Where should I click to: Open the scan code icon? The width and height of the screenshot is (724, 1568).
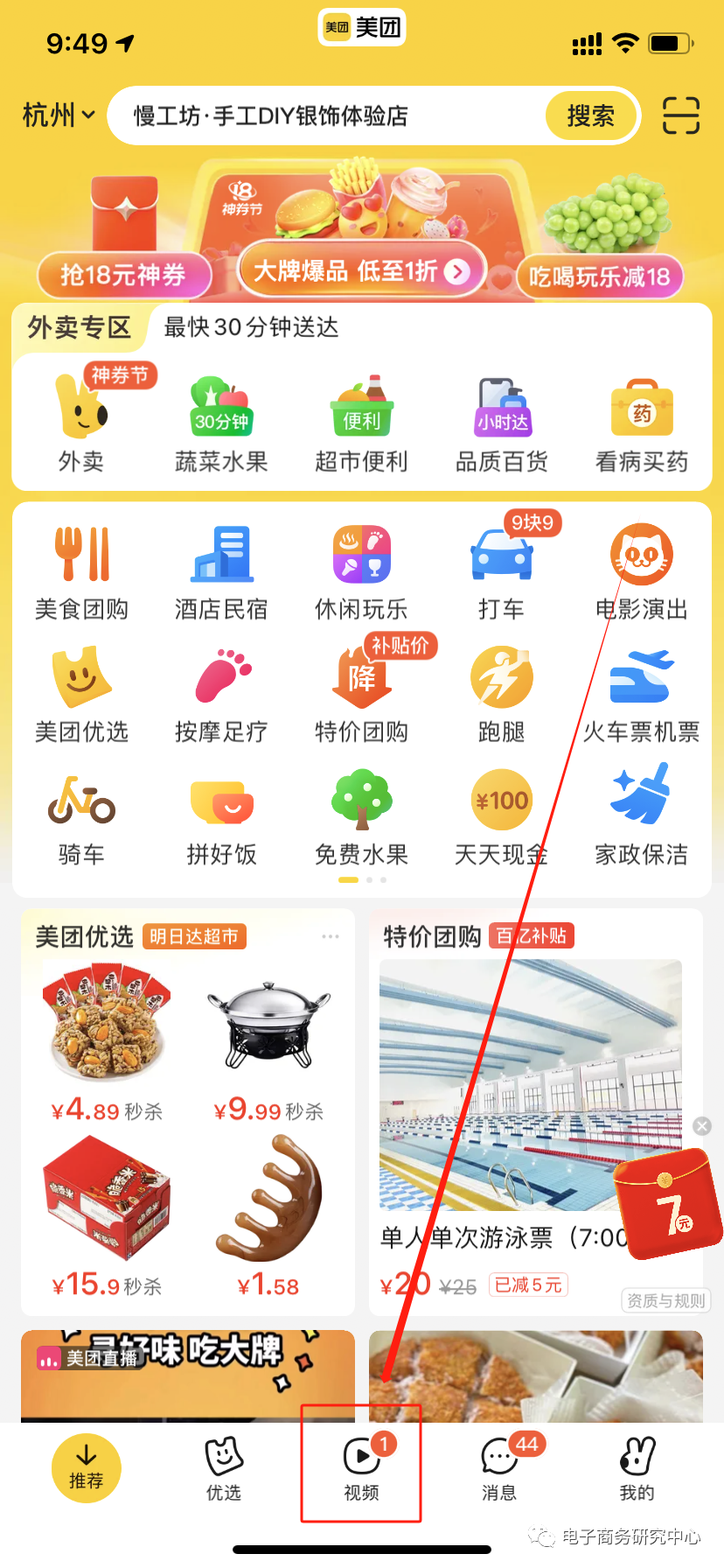click(x=680, y=115)
